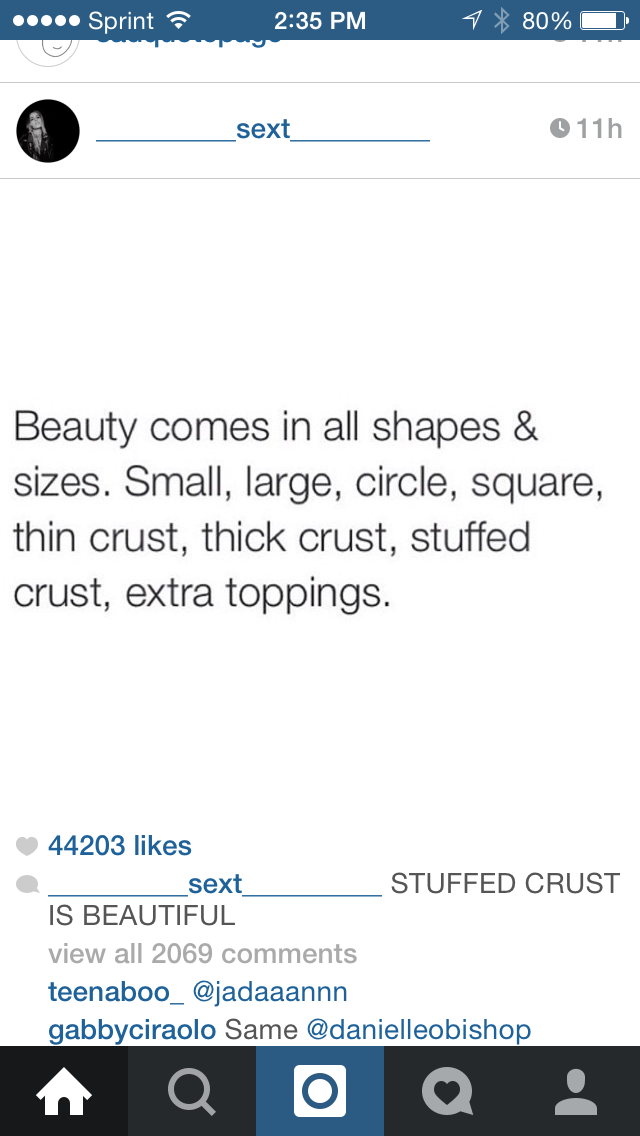This screenshot has width=640, height=1136.
Task: Open sext username in the caption
Action: pyautogui.click(x=215, y=884)
